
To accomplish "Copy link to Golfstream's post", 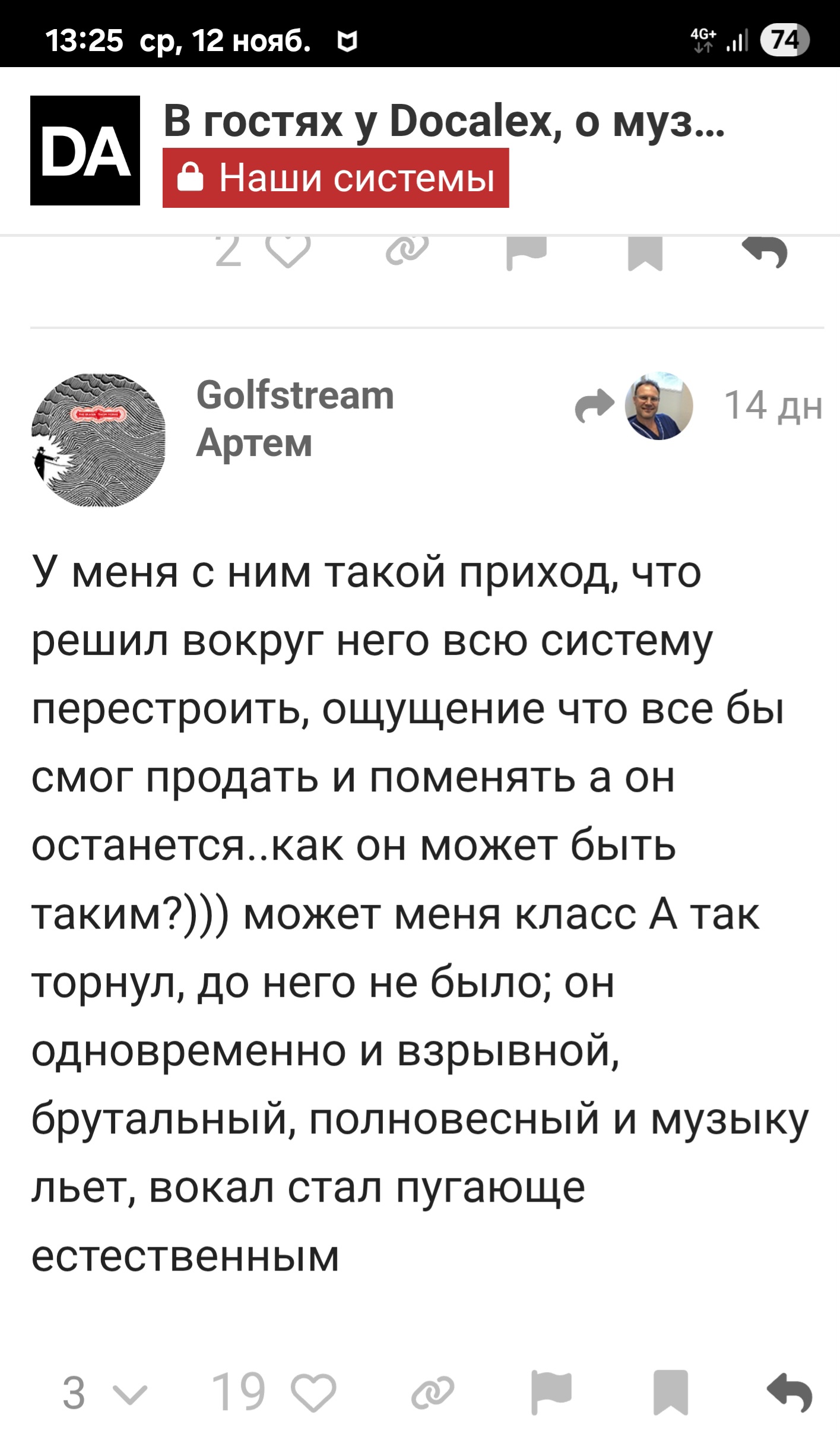I will [x=433, y=1392].
